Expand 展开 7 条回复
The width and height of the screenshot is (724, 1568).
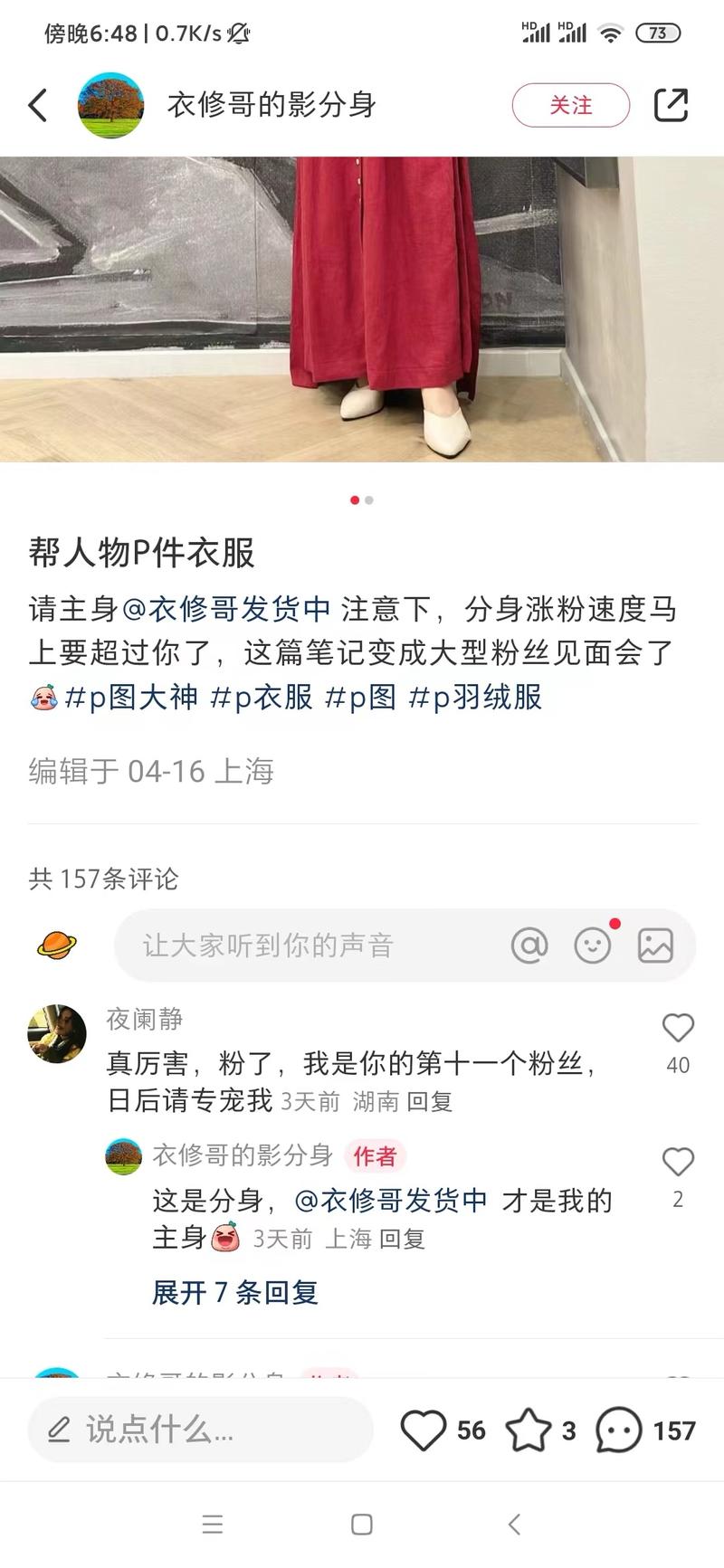coord(235,1292)
